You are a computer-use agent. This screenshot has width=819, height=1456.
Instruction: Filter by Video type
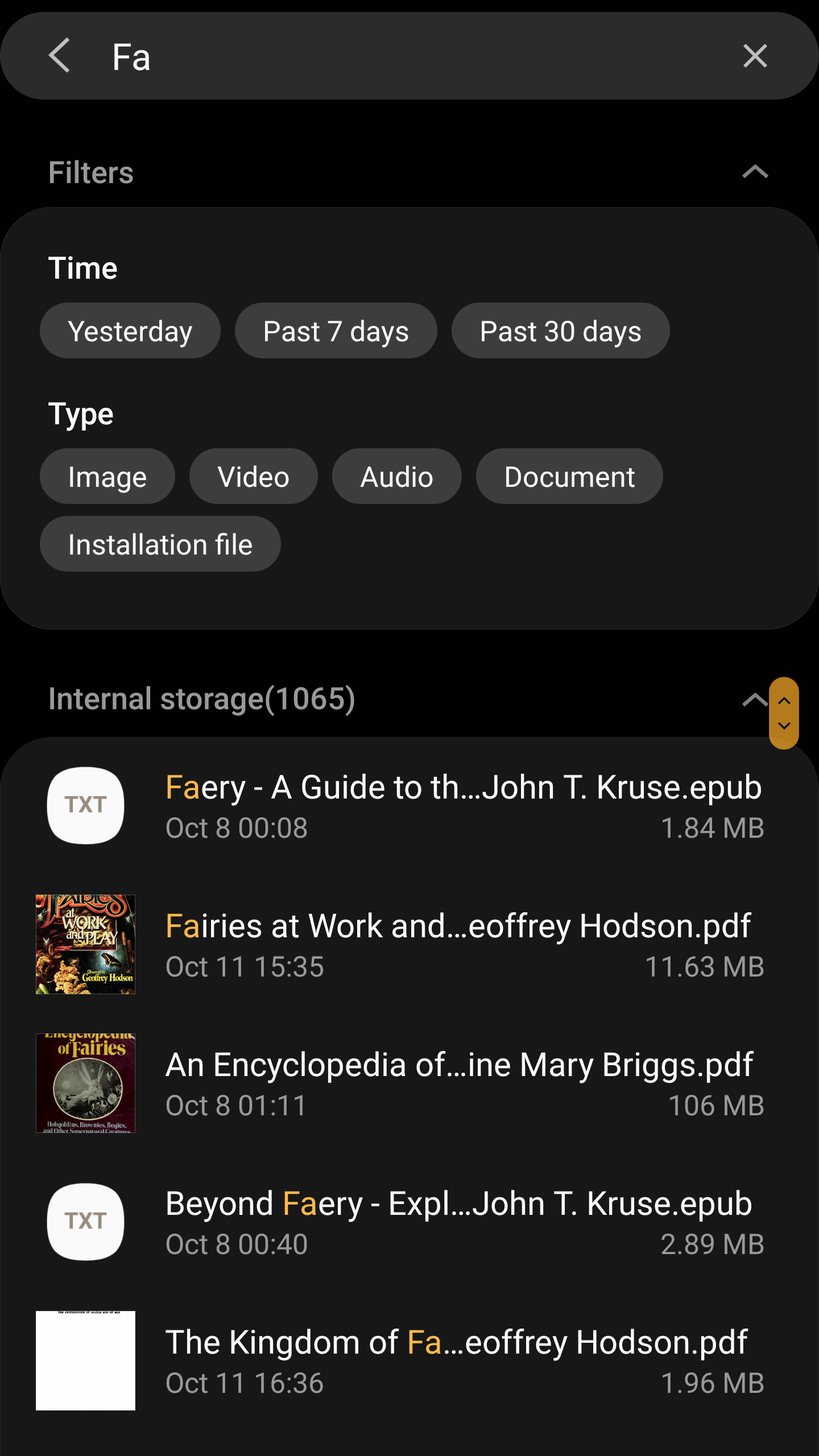[253, 477]
